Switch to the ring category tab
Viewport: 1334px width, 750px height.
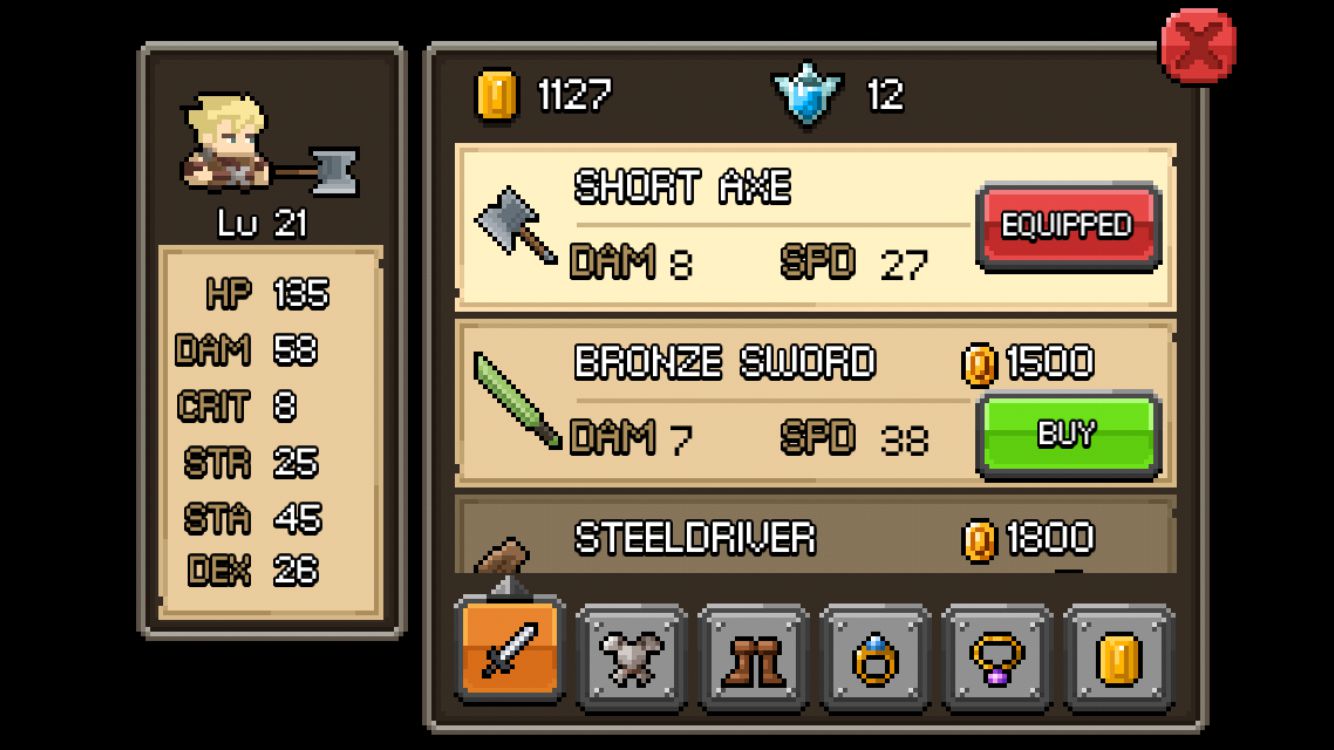(x=875, y=658)
